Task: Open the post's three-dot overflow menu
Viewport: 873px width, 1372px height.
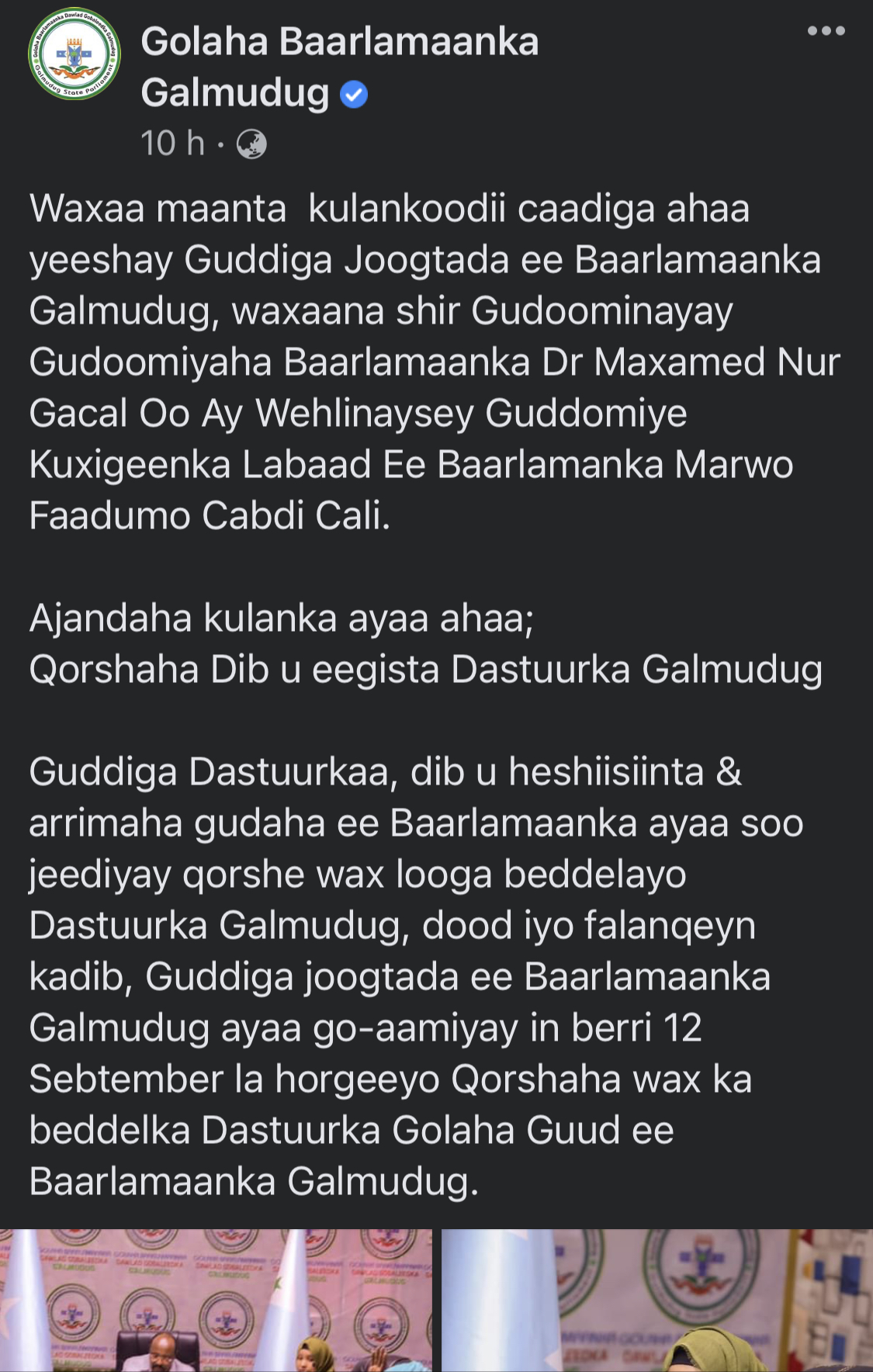Action: coord(825,32)
